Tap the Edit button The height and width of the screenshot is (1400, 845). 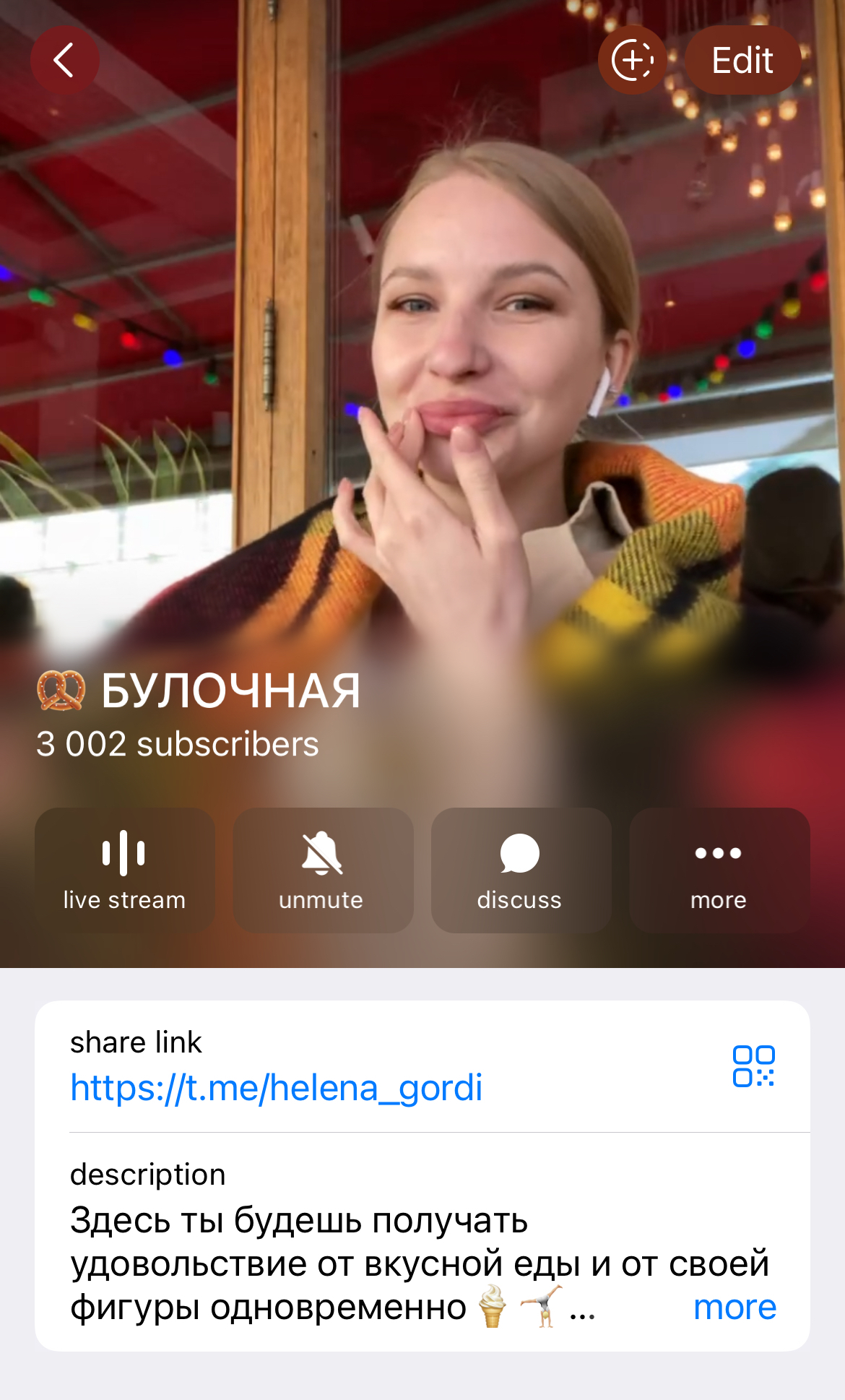[742, 60]
